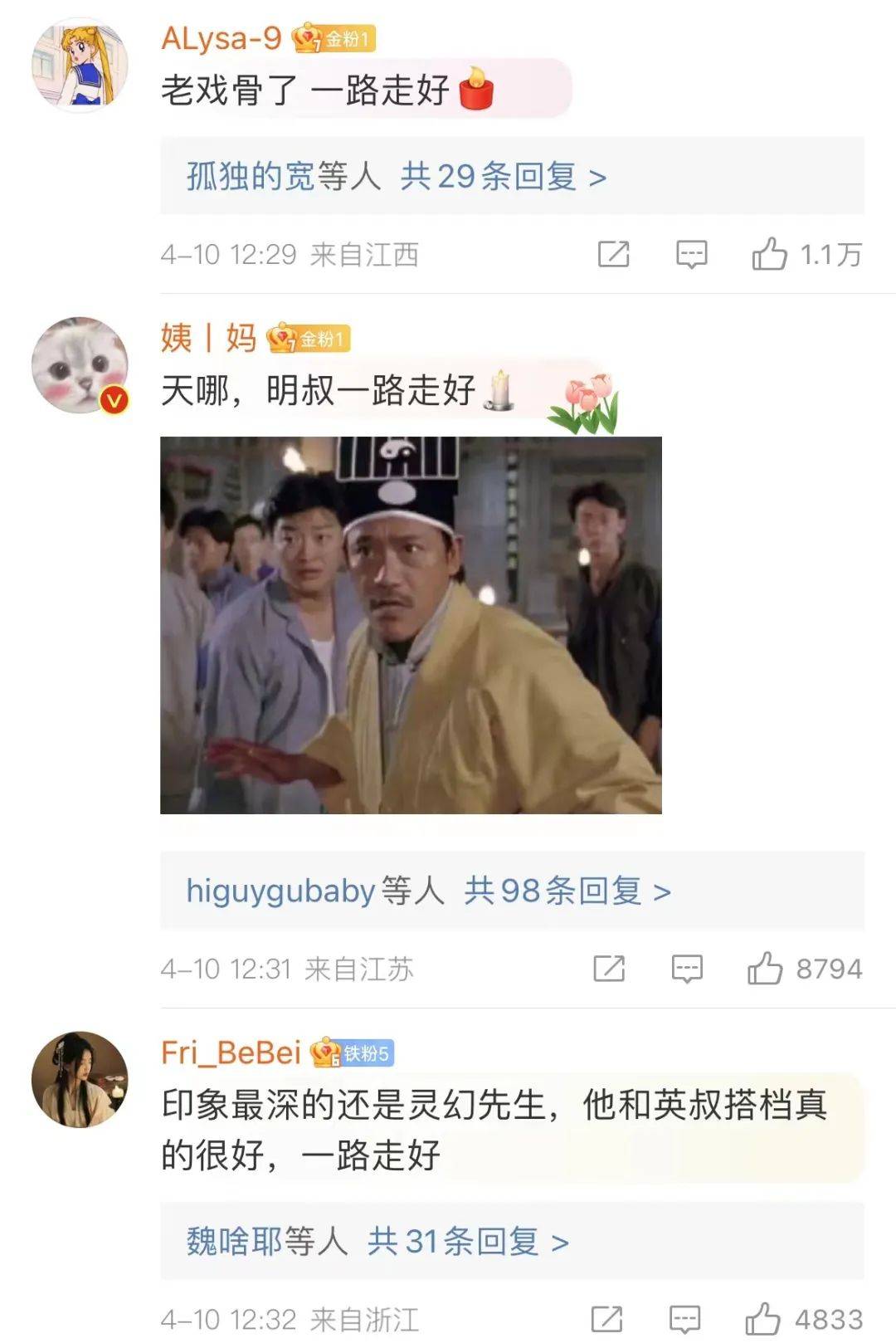This screenshot has width=896, height=1343.
Task: Like 姨丨妈's comment with 8794 likes
Action: (x=765, y=969)
